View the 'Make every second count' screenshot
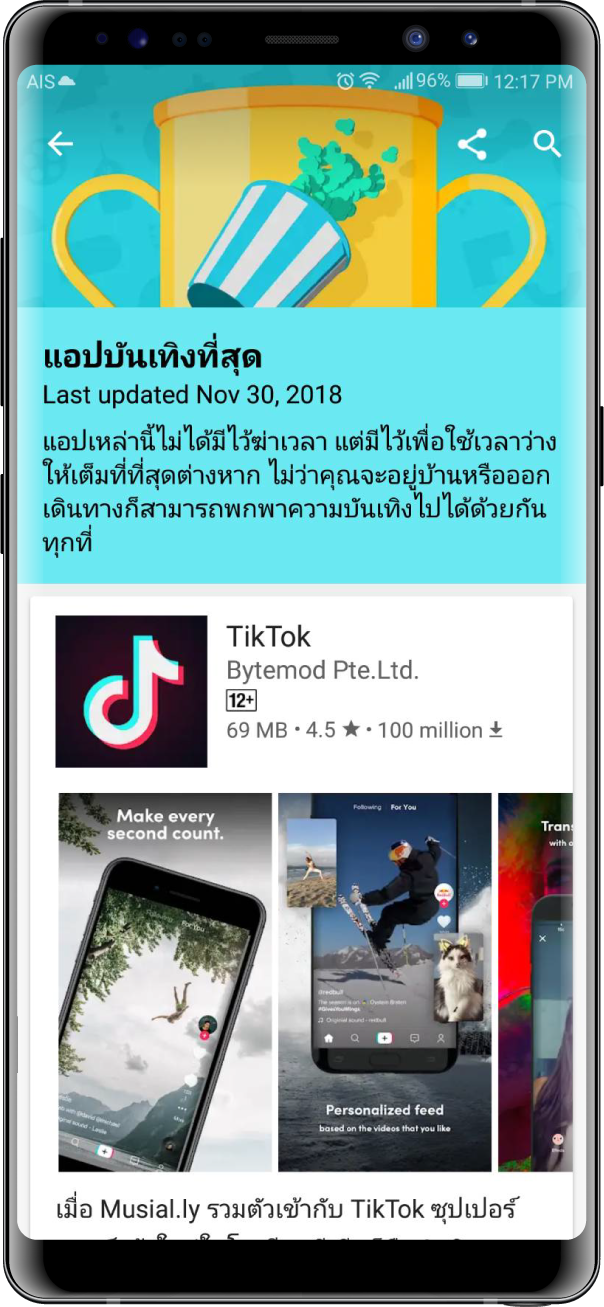 point(165,981)
